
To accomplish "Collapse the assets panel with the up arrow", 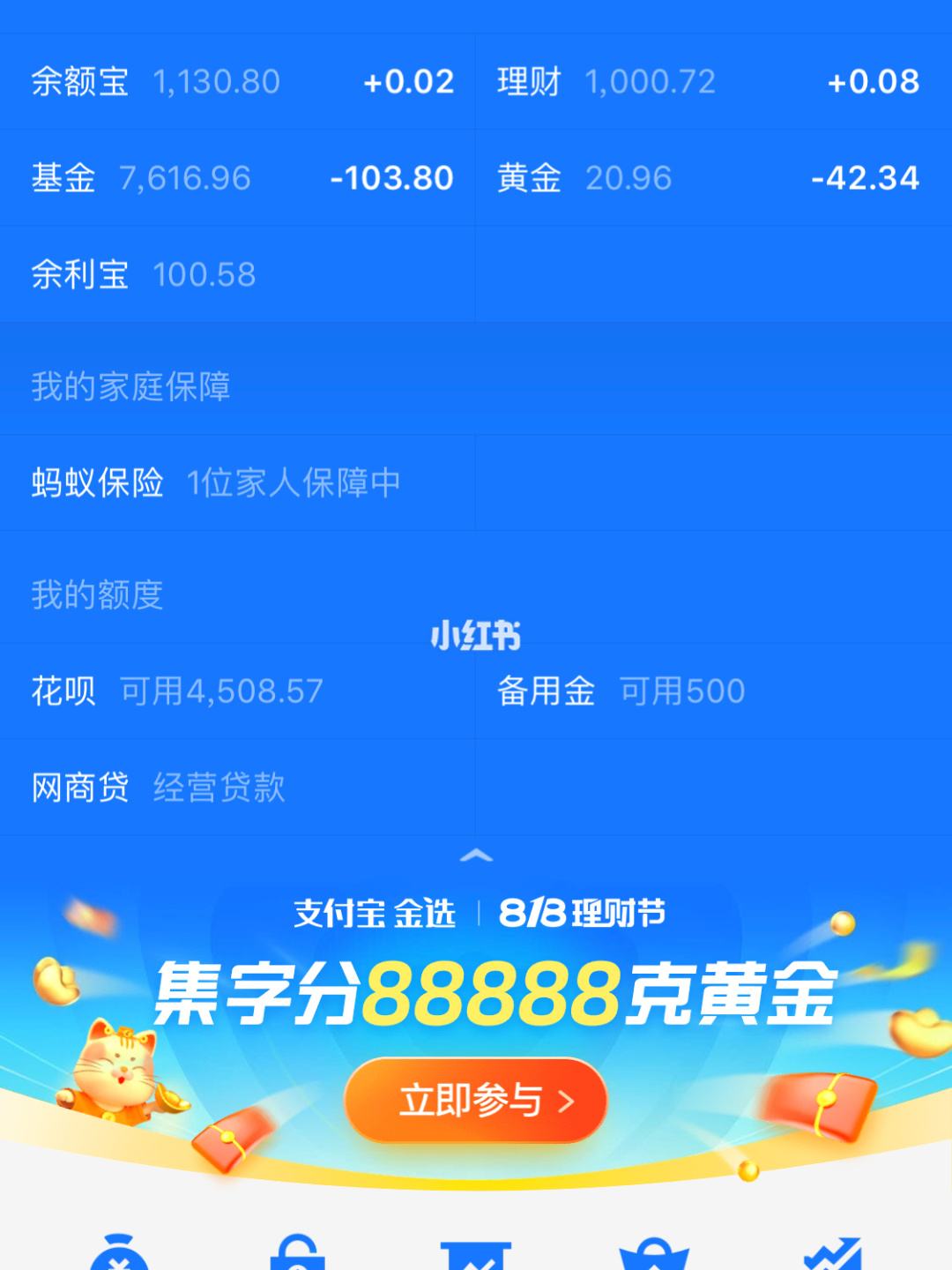I will coord(476,854).
